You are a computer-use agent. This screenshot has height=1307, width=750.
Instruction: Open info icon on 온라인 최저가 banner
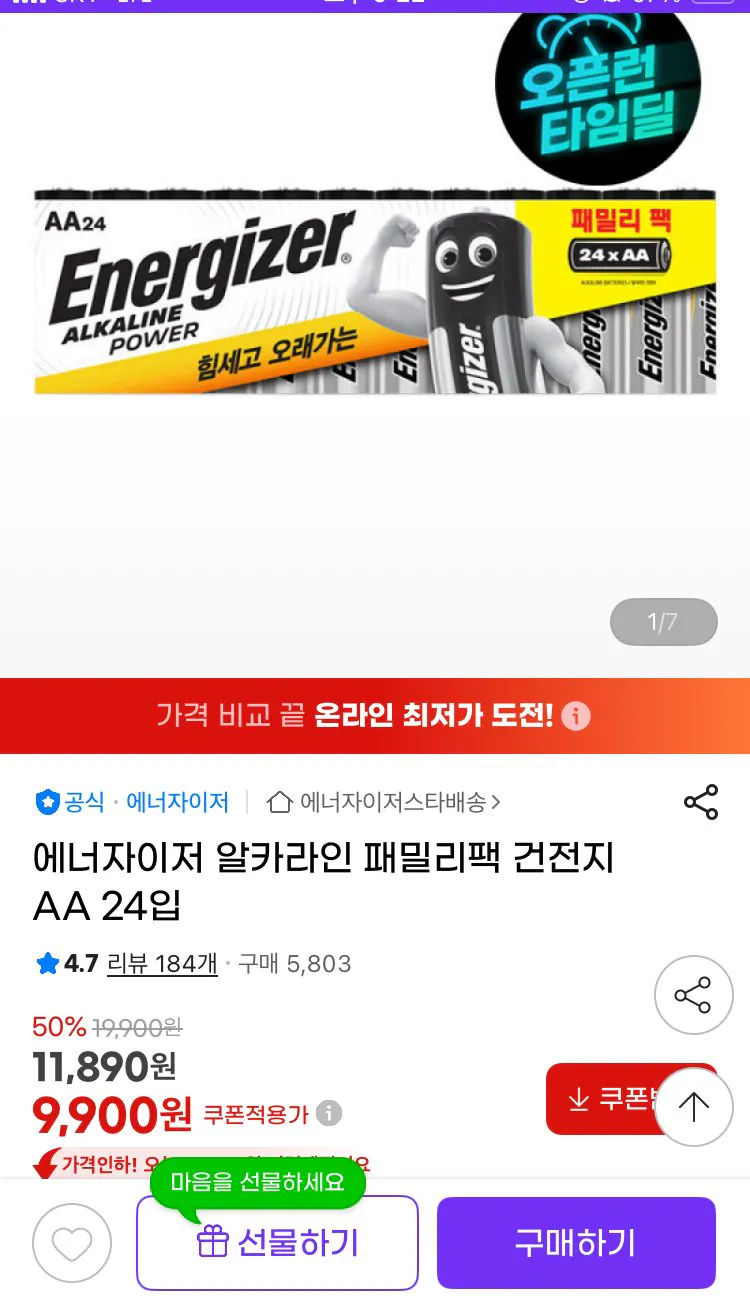[x=576, y=716]
